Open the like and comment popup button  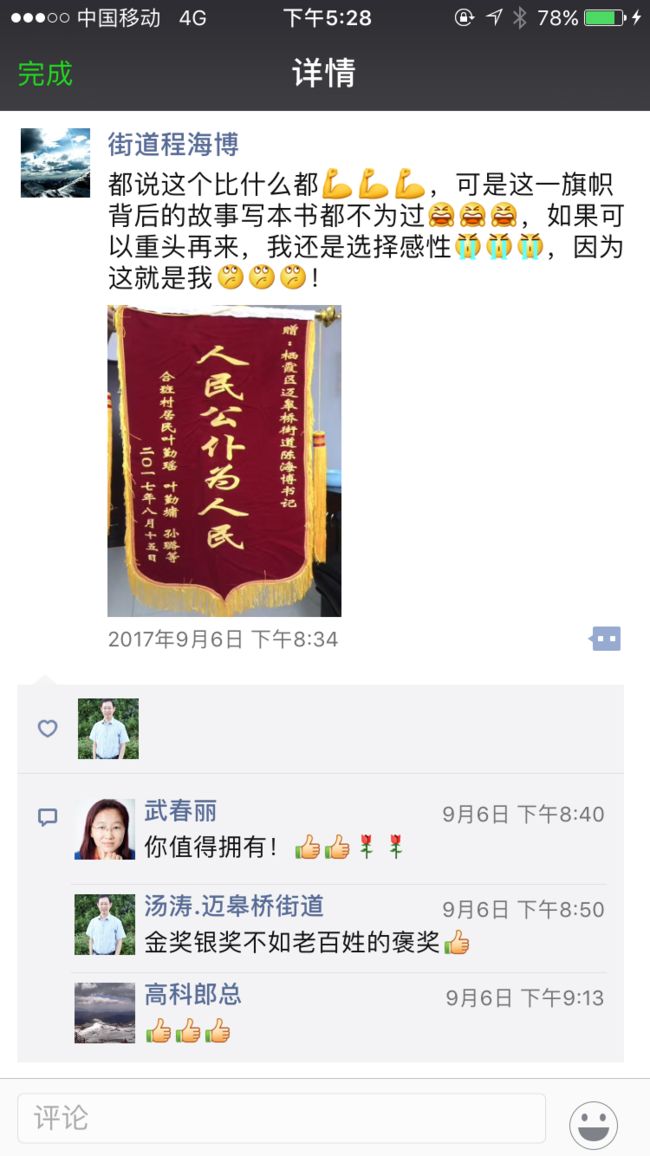click(605, 638)
